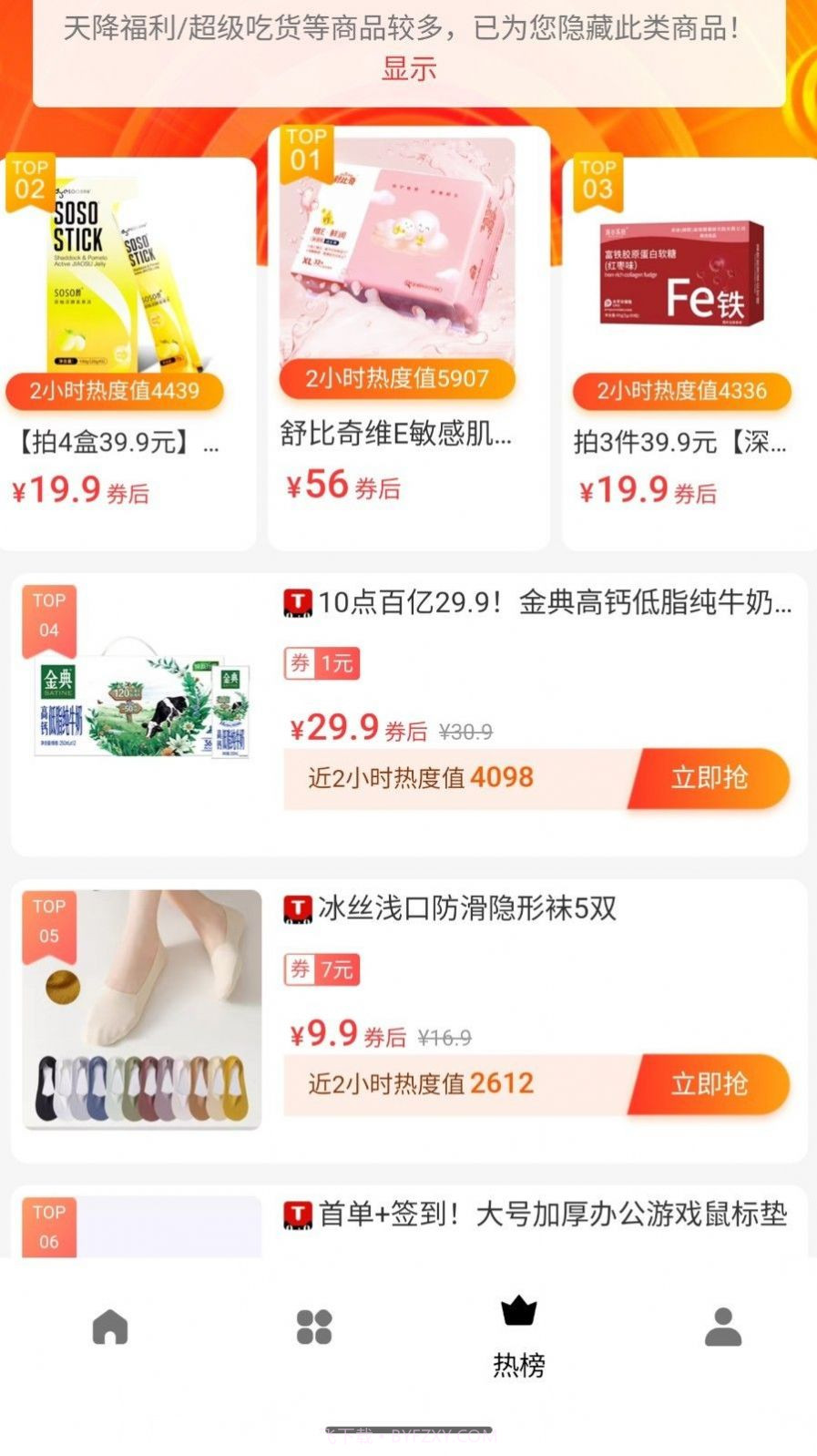Click the T logo next to 冰丝浅口防滑隐形袜 title

click(297, 908)
